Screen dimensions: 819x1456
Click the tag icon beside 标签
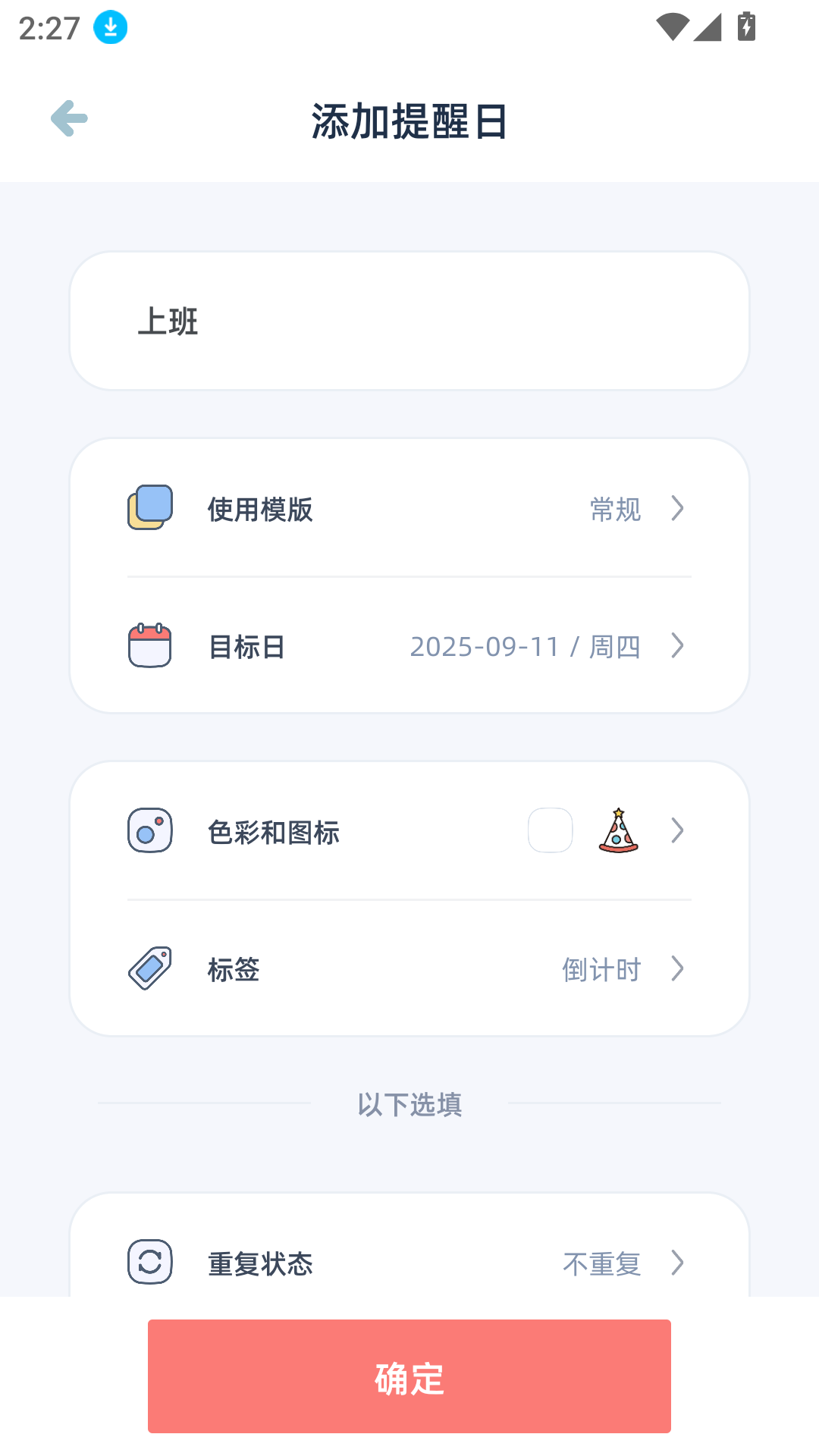click(149, 968)
